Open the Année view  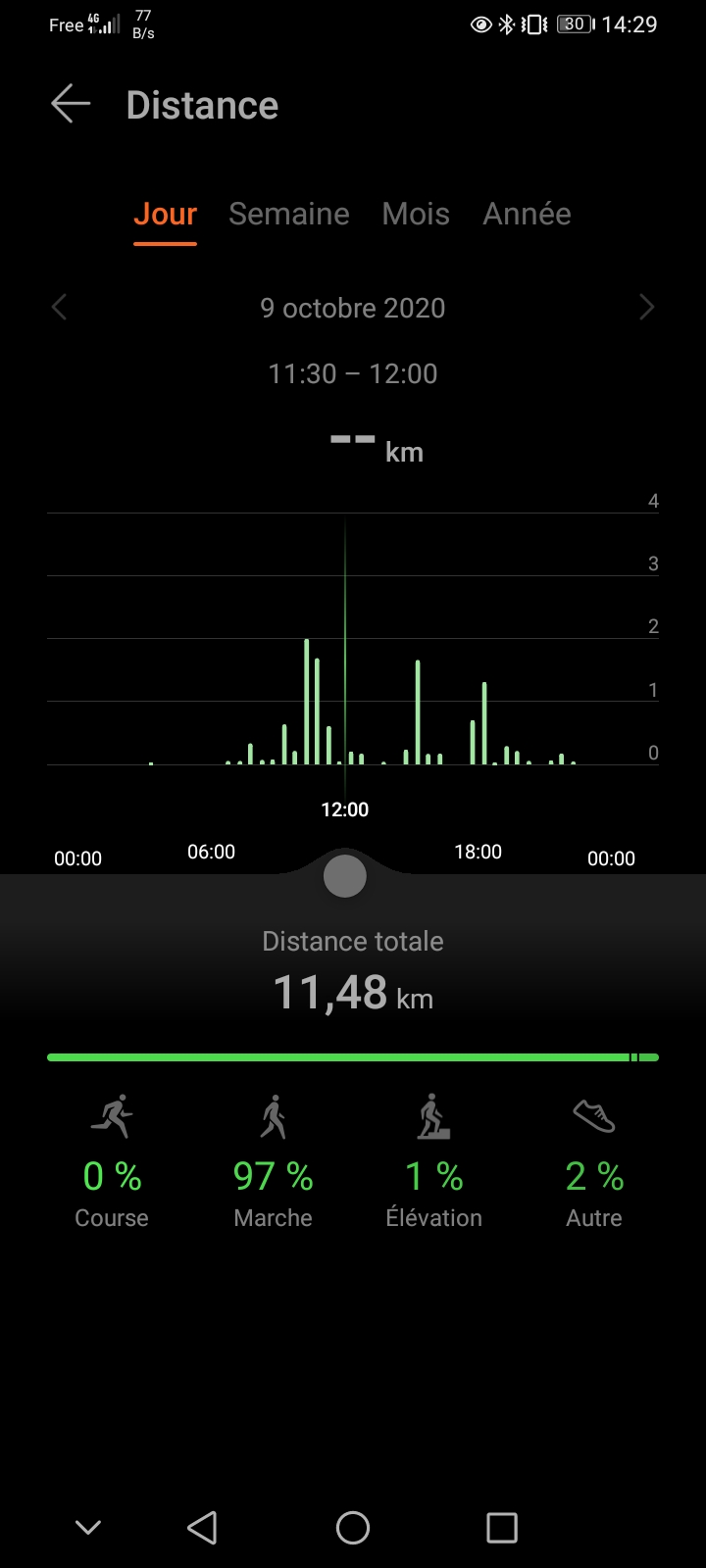tap(527, 214)
